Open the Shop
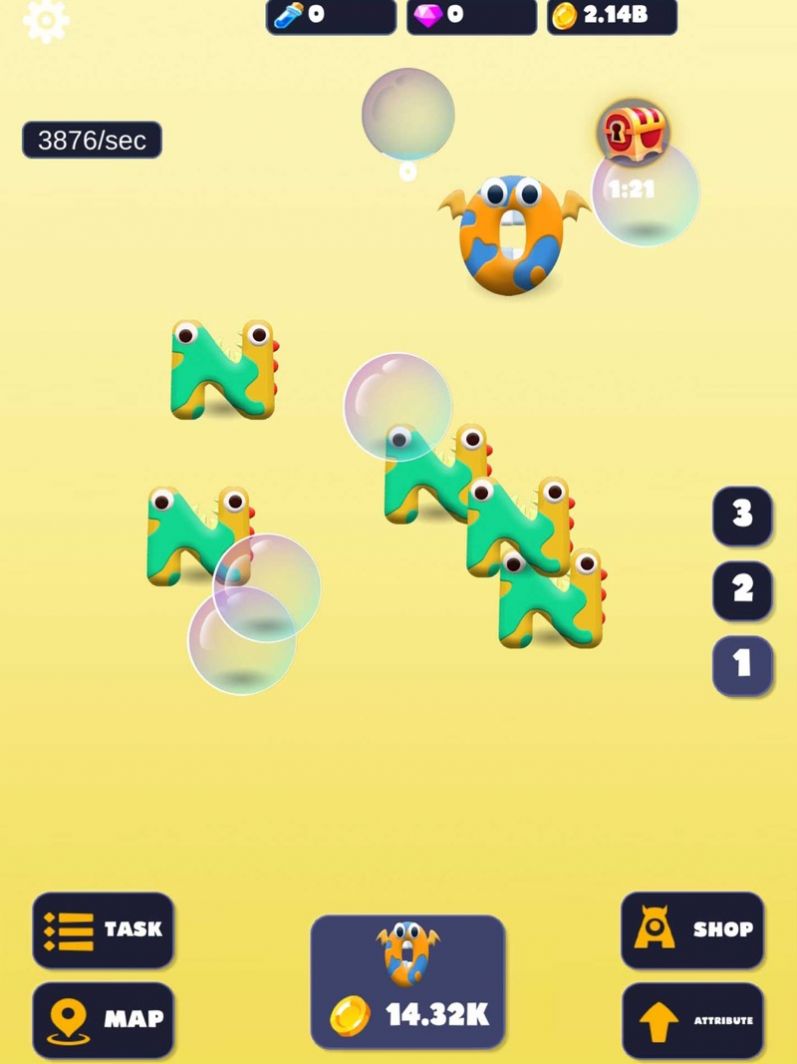 pos(692,929)
